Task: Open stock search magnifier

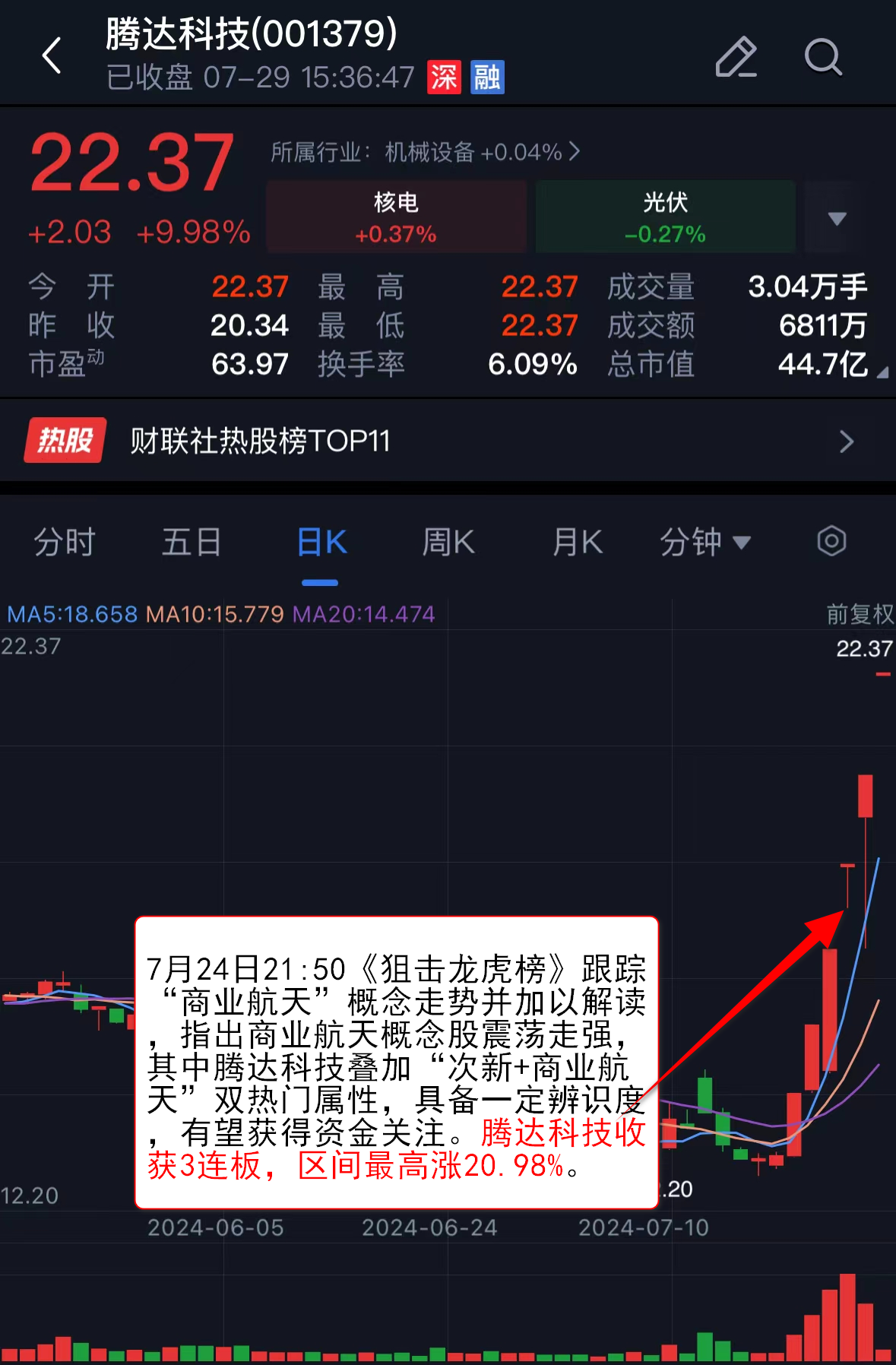Action: [x=823, y=57]
